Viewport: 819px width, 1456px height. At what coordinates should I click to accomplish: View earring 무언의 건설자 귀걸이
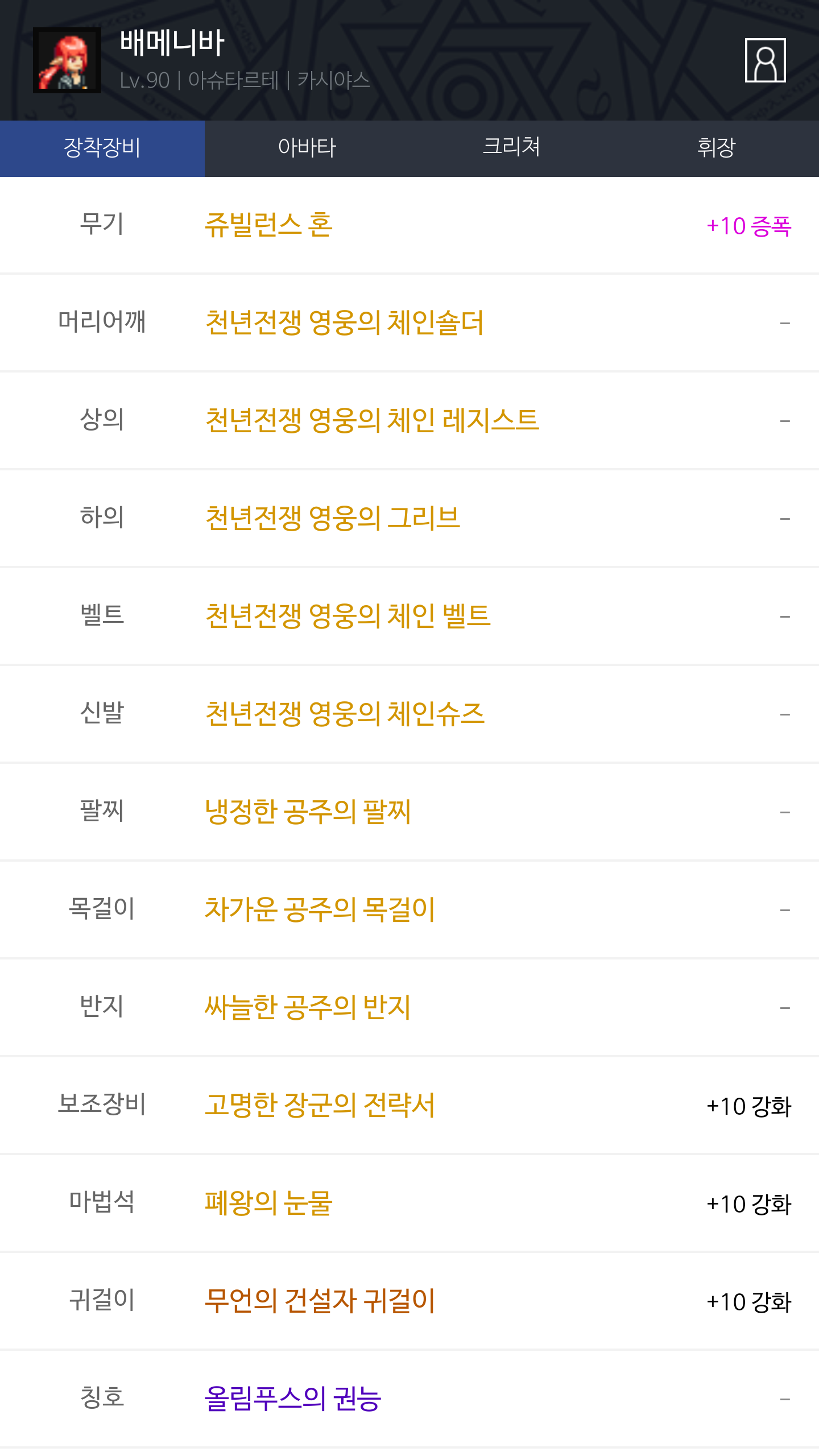point(320,1301)
